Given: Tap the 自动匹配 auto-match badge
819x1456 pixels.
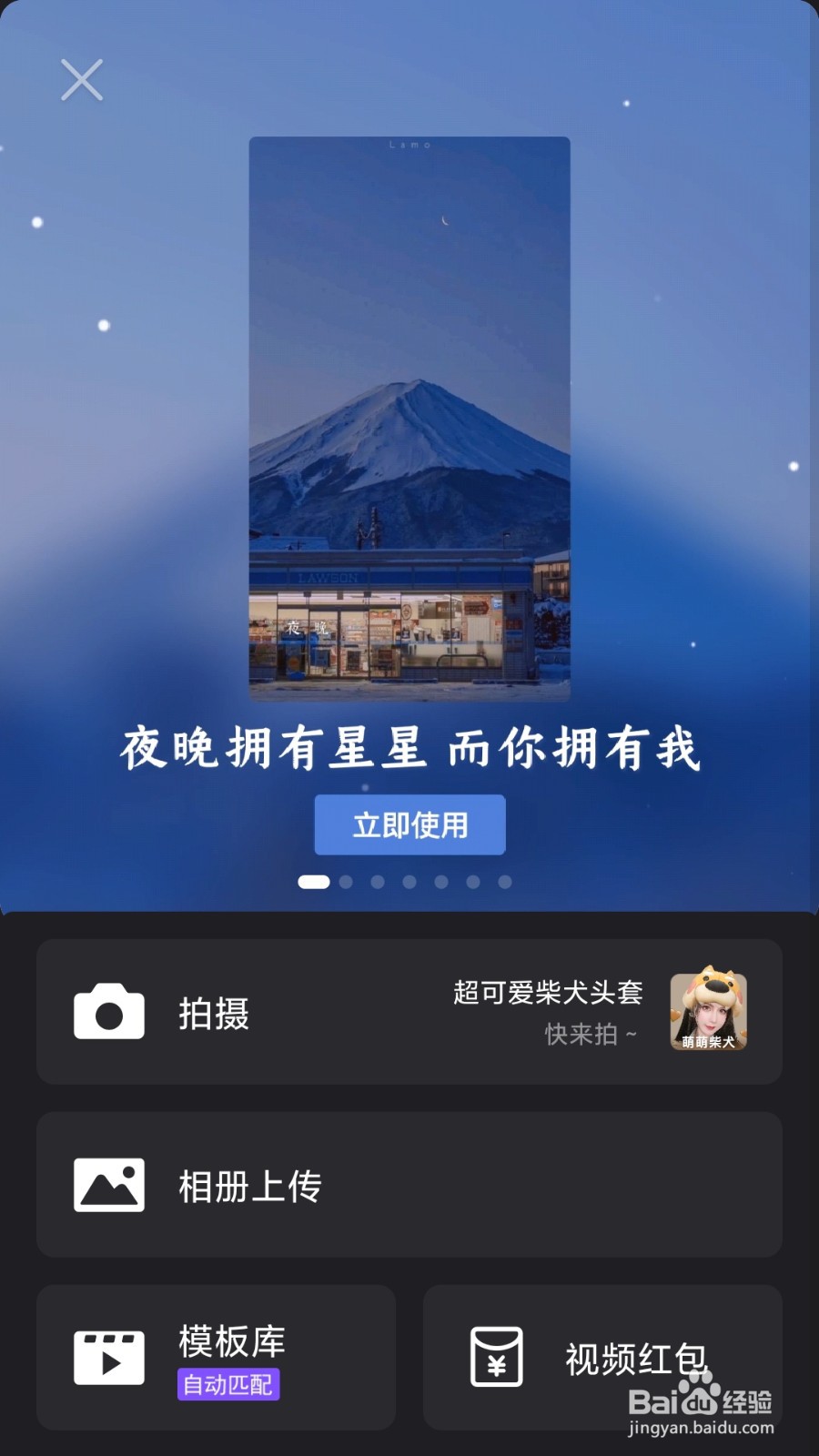Looking at the screenshot, I should 228,1385.
